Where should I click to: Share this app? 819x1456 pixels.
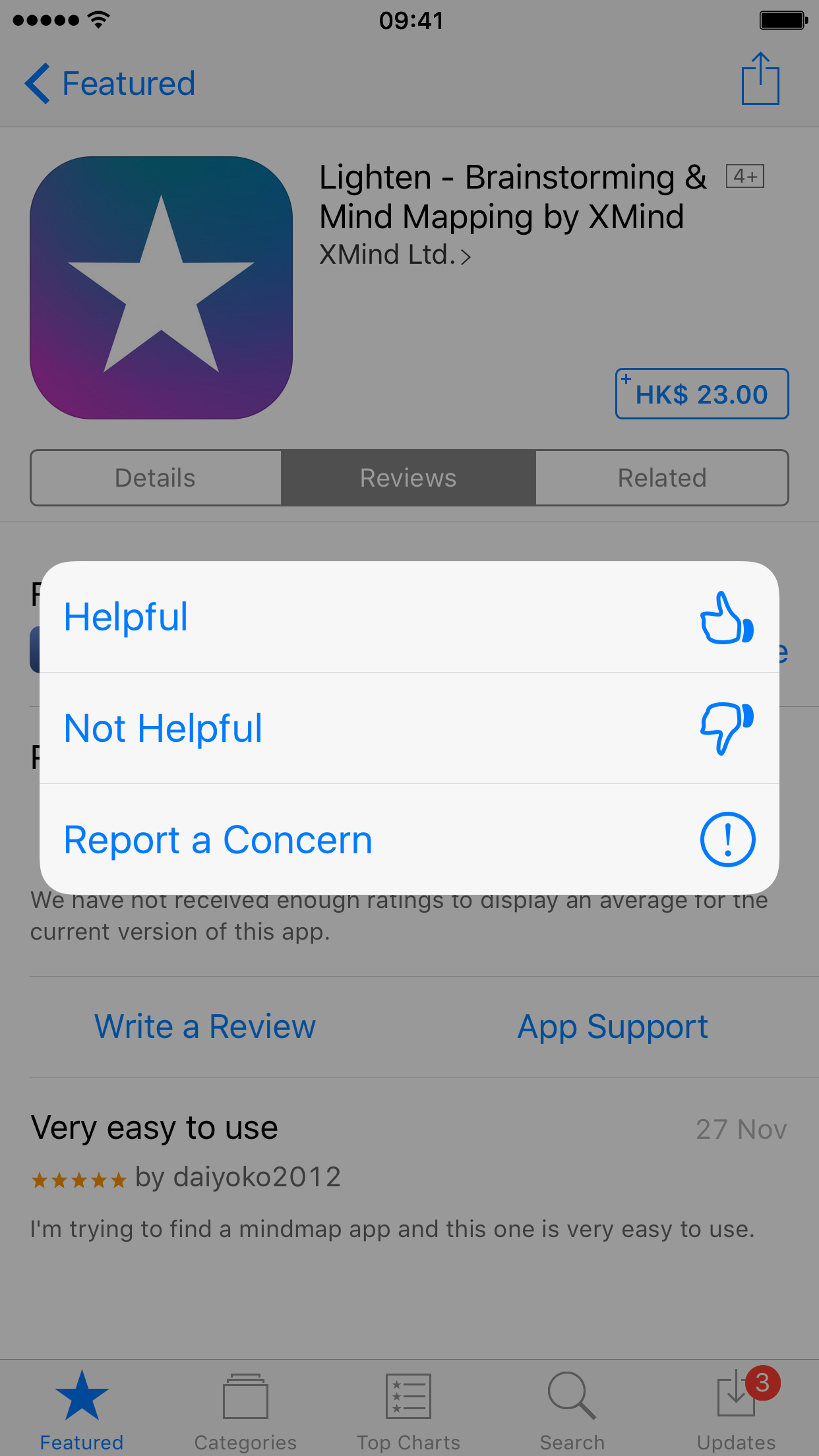[760, 79]
